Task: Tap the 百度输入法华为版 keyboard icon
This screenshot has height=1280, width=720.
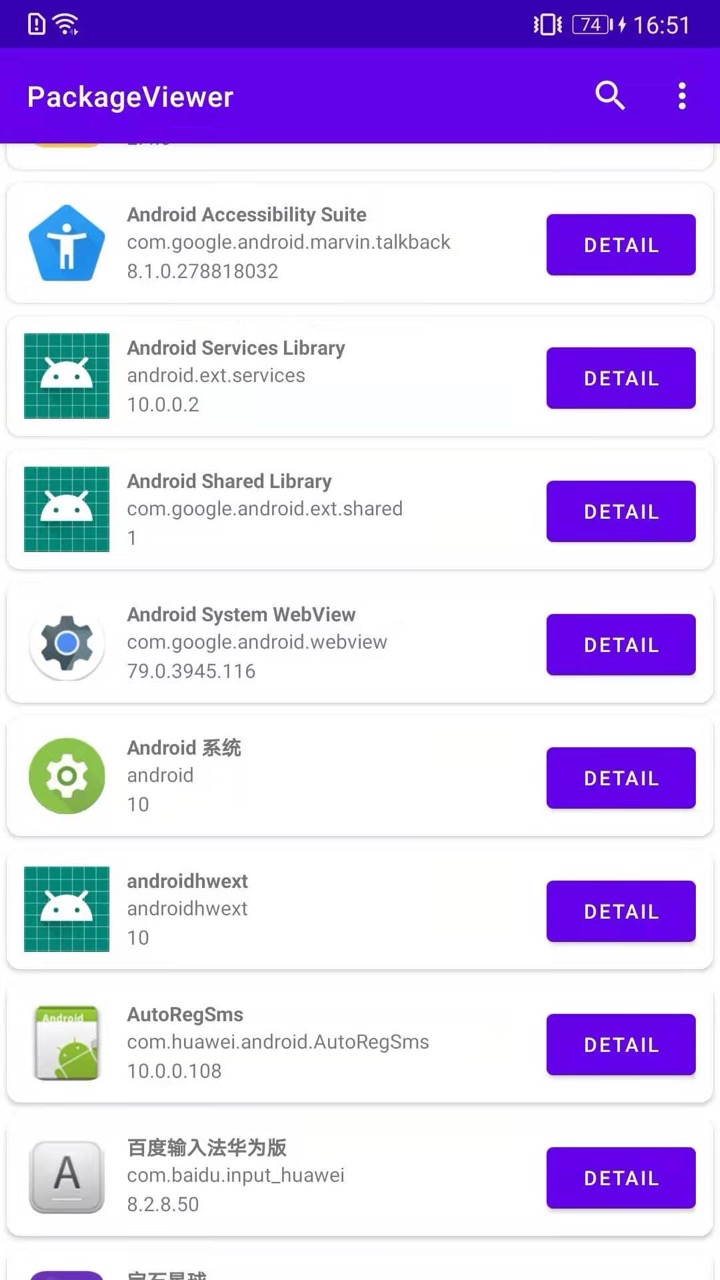Action: click(67, 1177)
